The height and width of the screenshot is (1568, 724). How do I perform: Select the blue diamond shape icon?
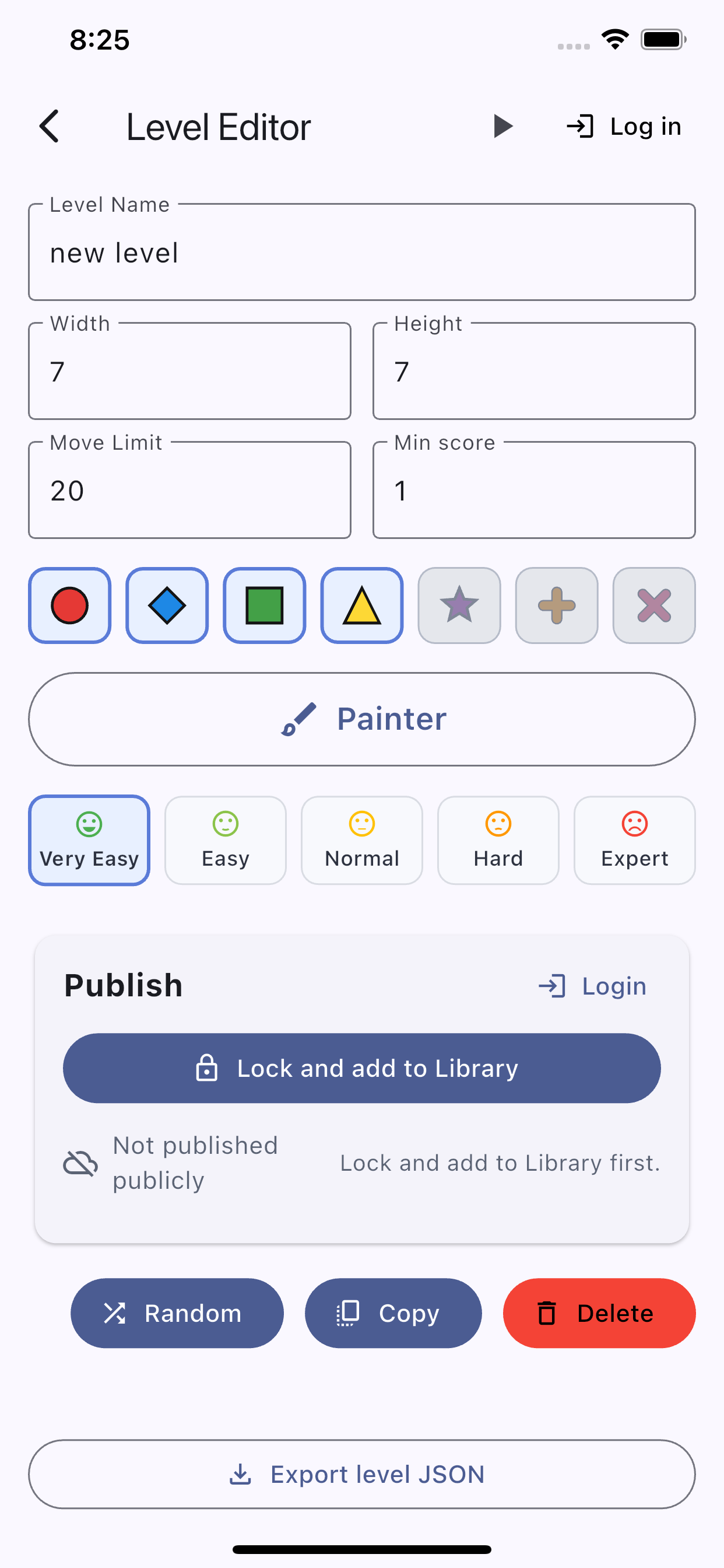167,605
